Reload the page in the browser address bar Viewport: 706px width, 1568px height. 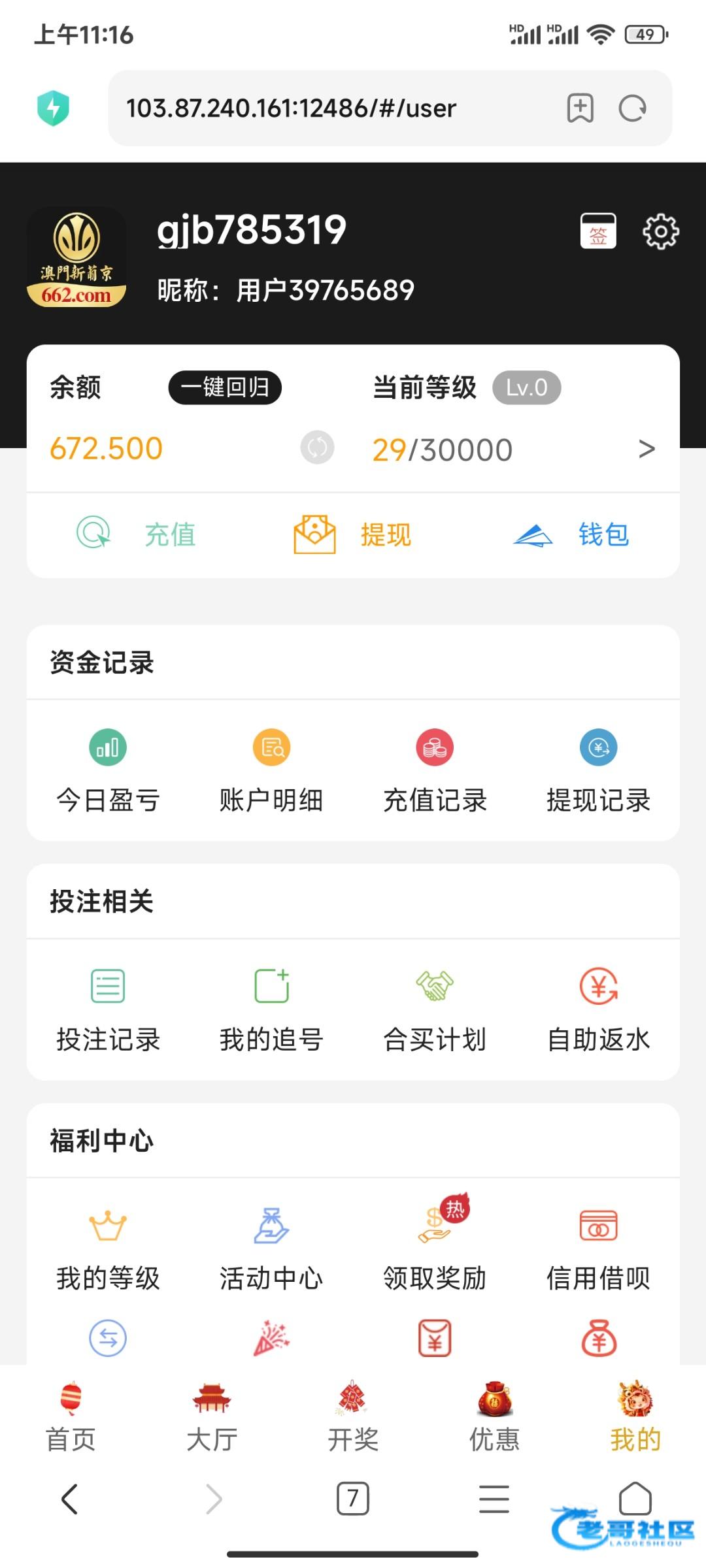[x=632, y=108]
